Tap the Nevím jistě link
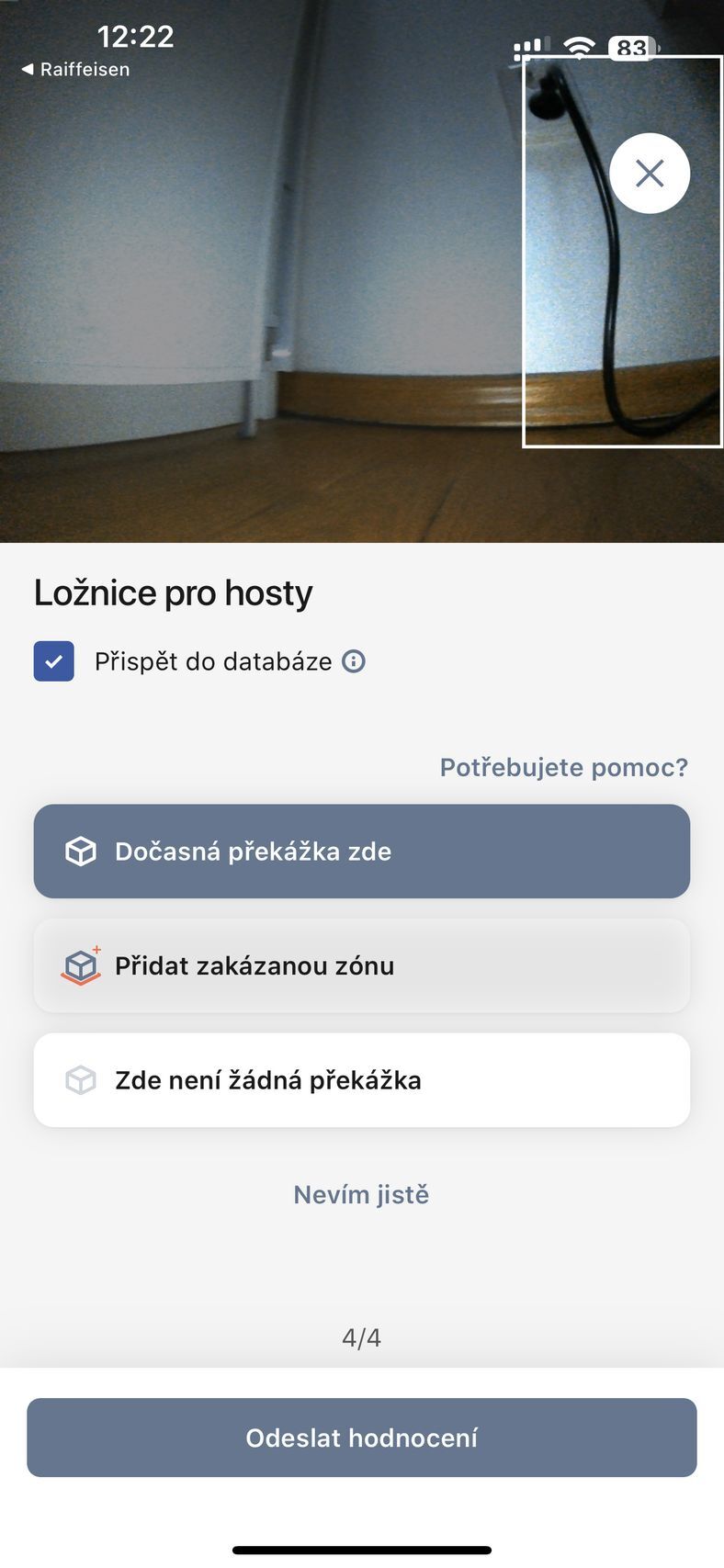Image resolution: width=724 pixels, height=1568 pixels. [x=361, y=1194]
